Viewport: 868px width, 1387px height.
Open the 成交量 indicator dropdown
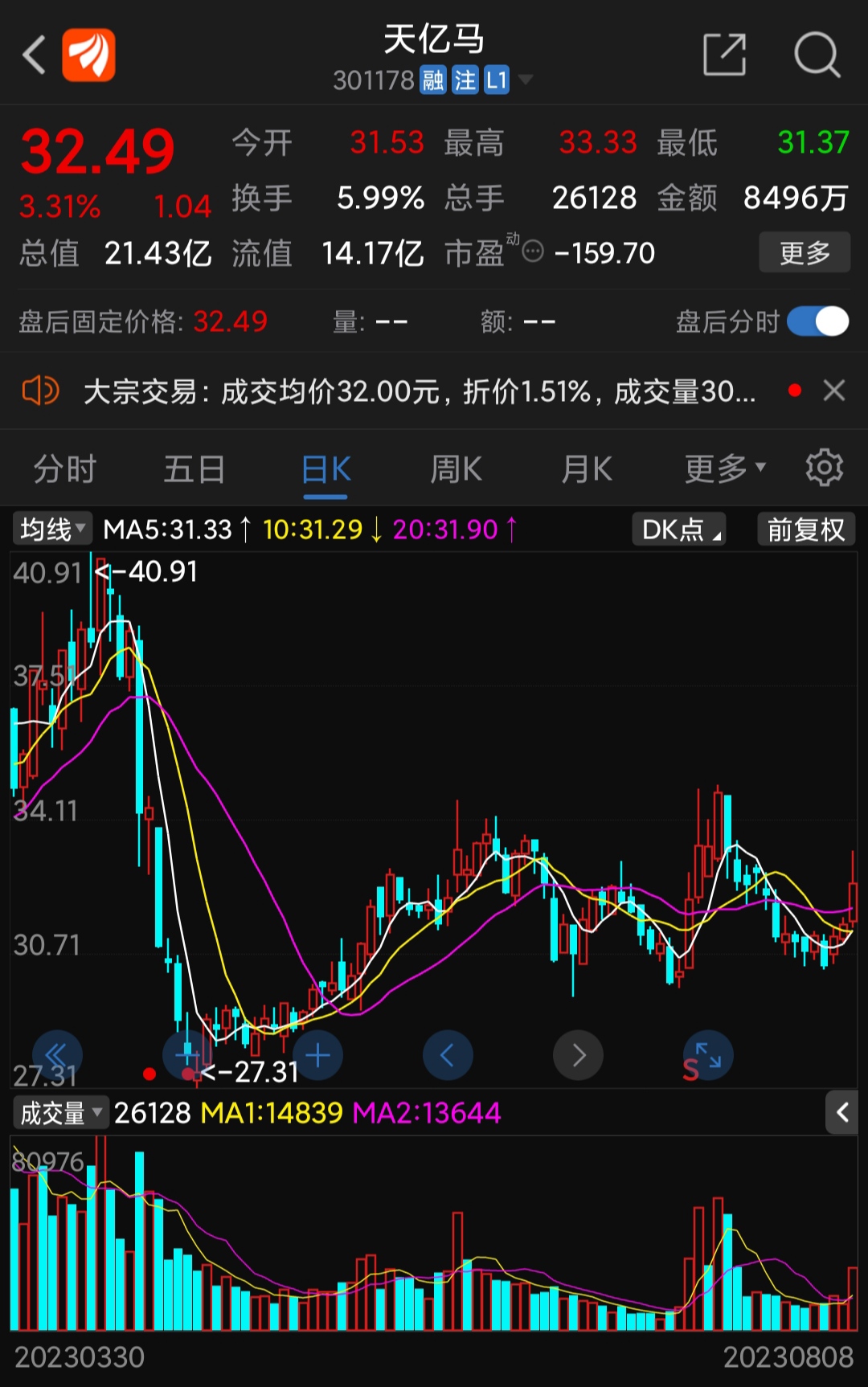point(61,1113)
